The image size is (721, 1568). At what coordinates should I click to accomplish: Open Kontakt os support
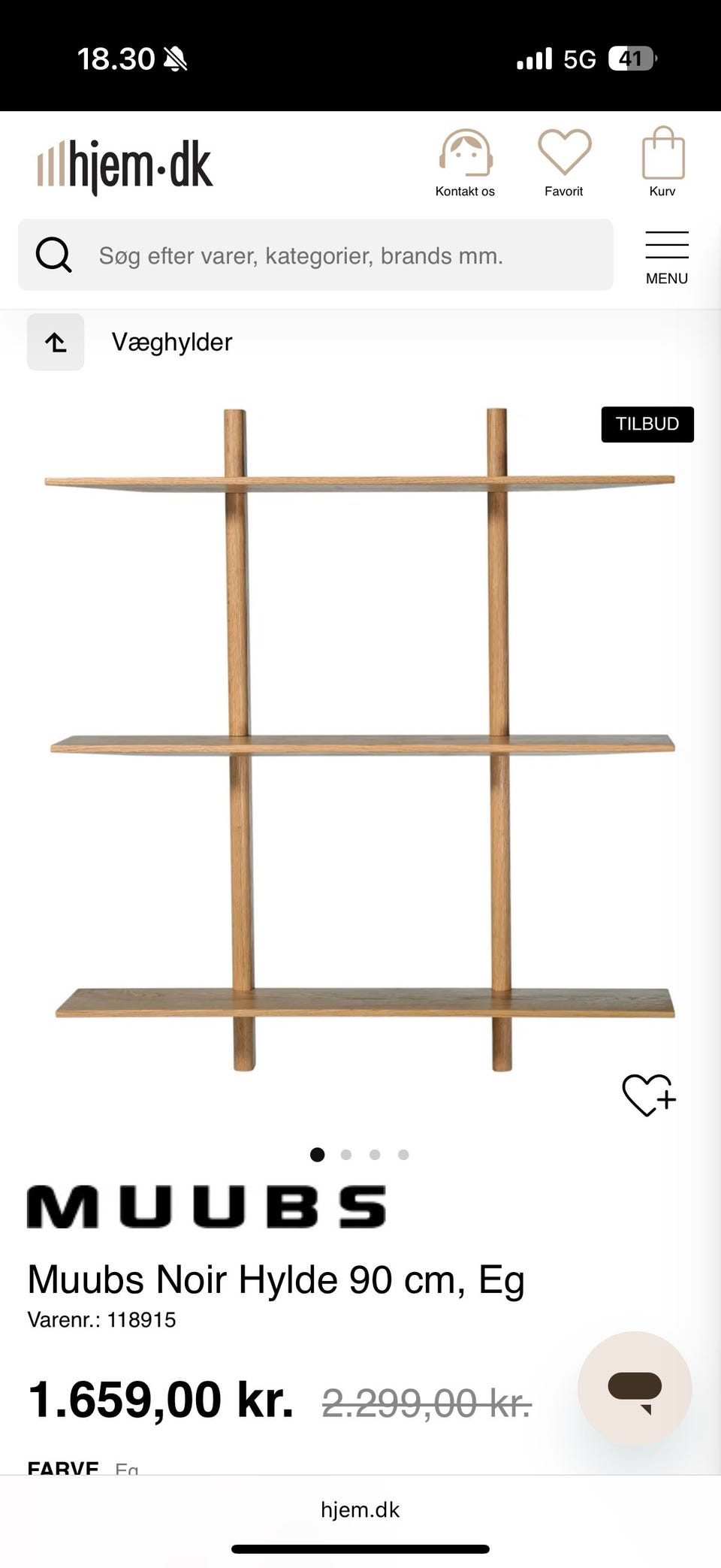[465, 162]
